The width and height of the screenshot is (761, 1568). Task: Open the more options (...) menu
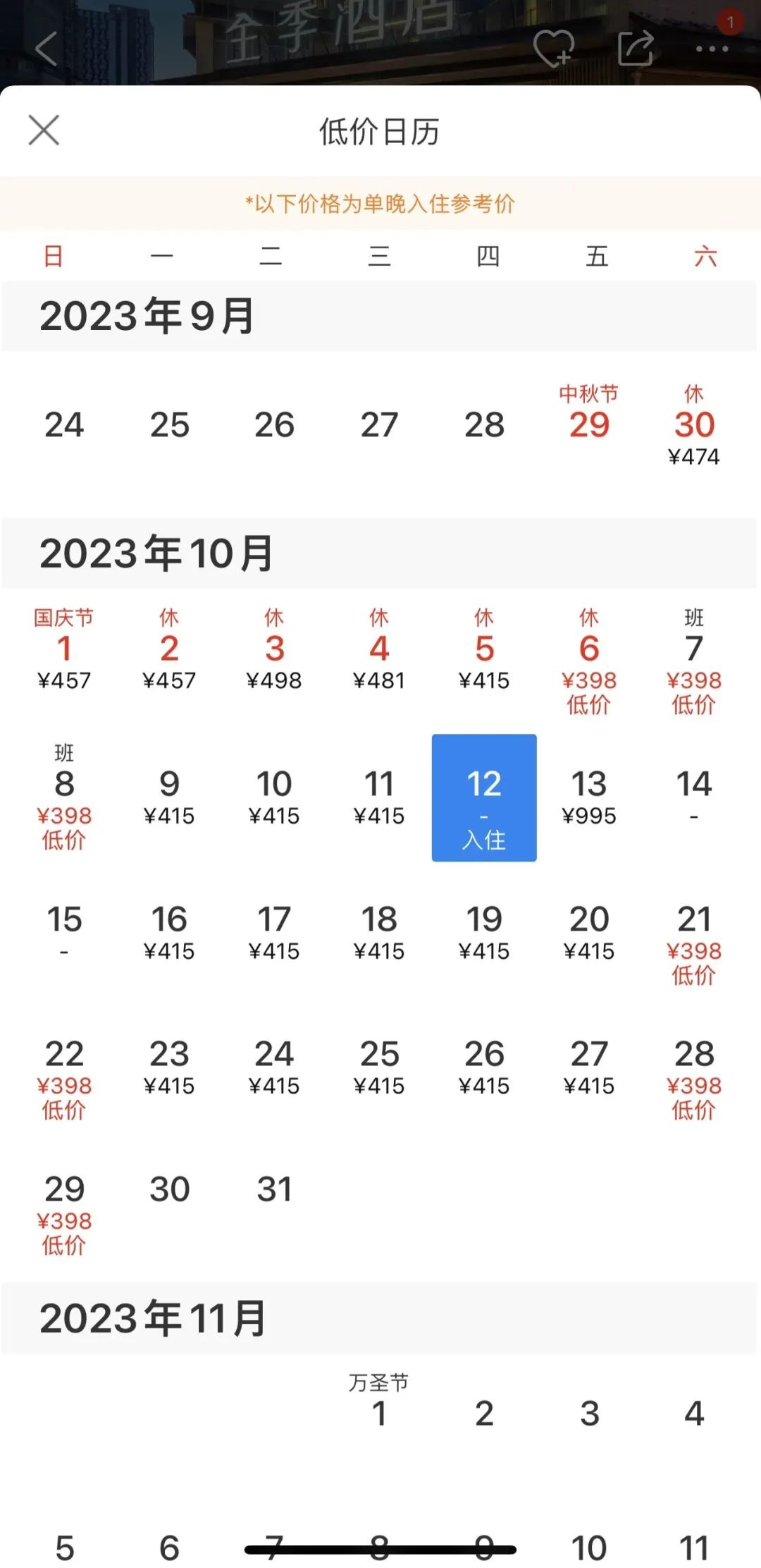(712, 49)
